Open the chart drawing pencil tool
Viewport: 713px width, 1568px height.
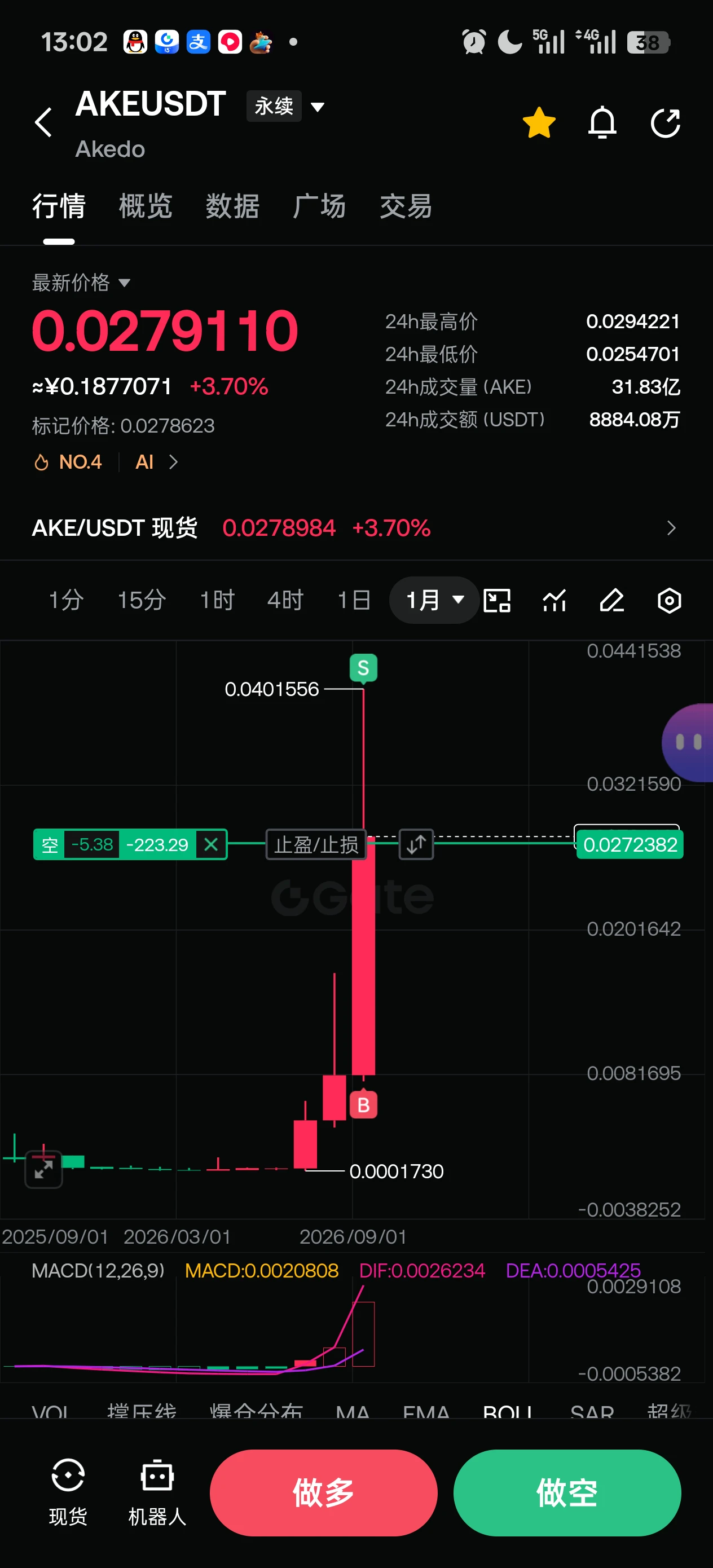click(611, 601)
